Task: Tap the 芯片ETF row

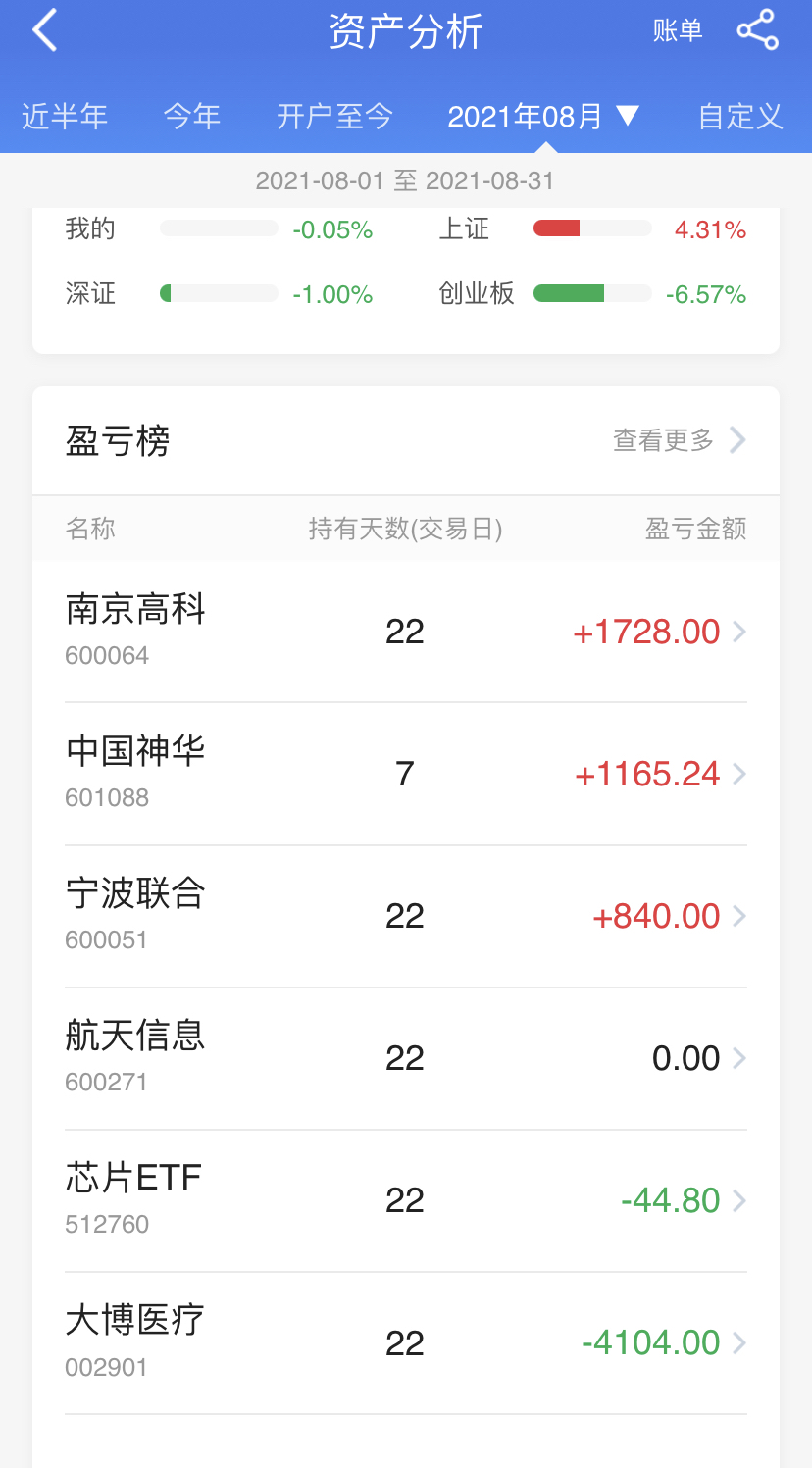Action: point(406,1200)
